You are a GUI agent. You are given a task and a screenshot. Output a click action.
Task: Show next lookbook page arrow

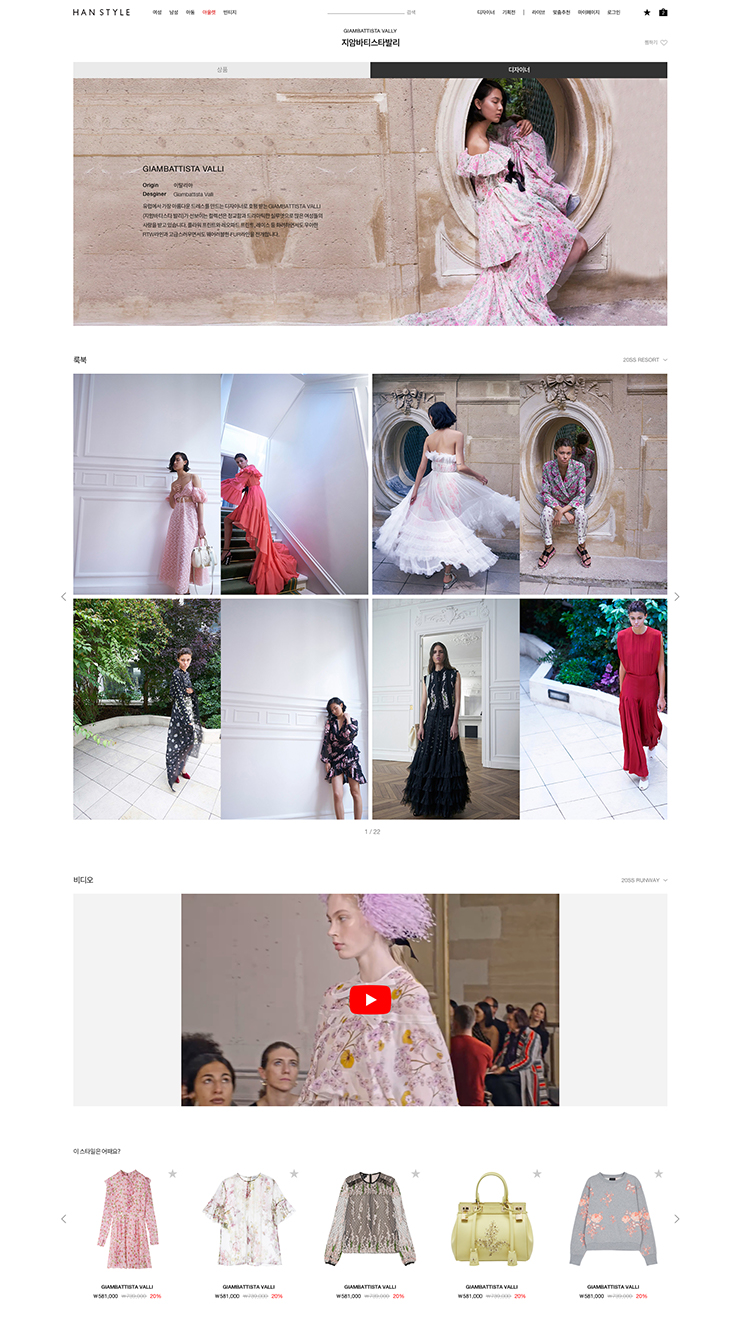click(677, 597)
